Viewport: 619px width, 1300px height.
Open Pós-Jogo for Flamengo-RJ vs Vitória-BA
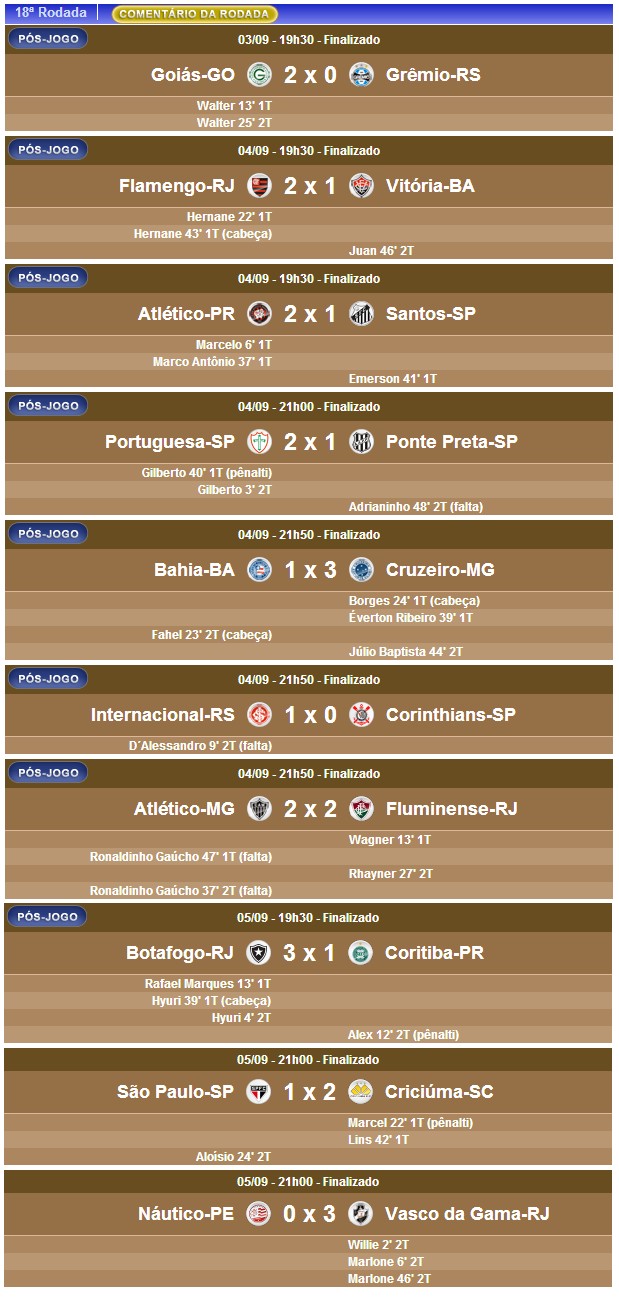pyautogui.click(x=48, y=150)
